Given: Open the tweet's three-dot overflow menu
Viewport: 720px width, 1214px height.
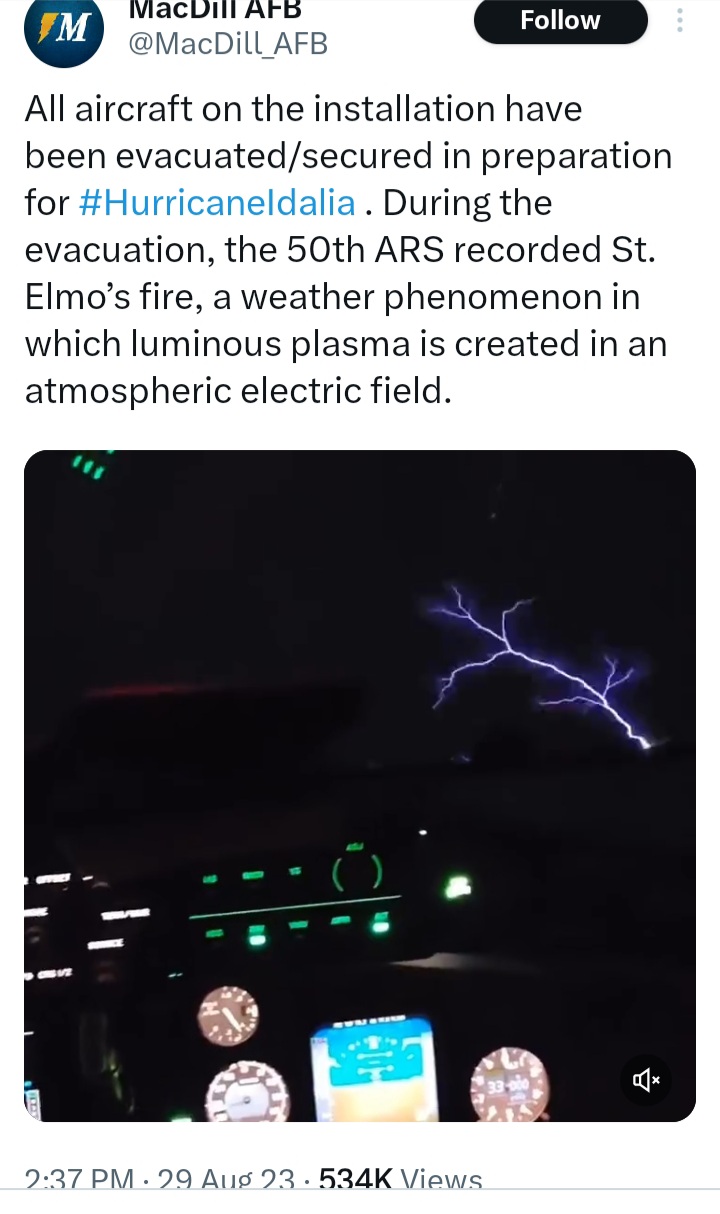Looking at the screenshot, I should pyautogui.click(x=680, y=20).
